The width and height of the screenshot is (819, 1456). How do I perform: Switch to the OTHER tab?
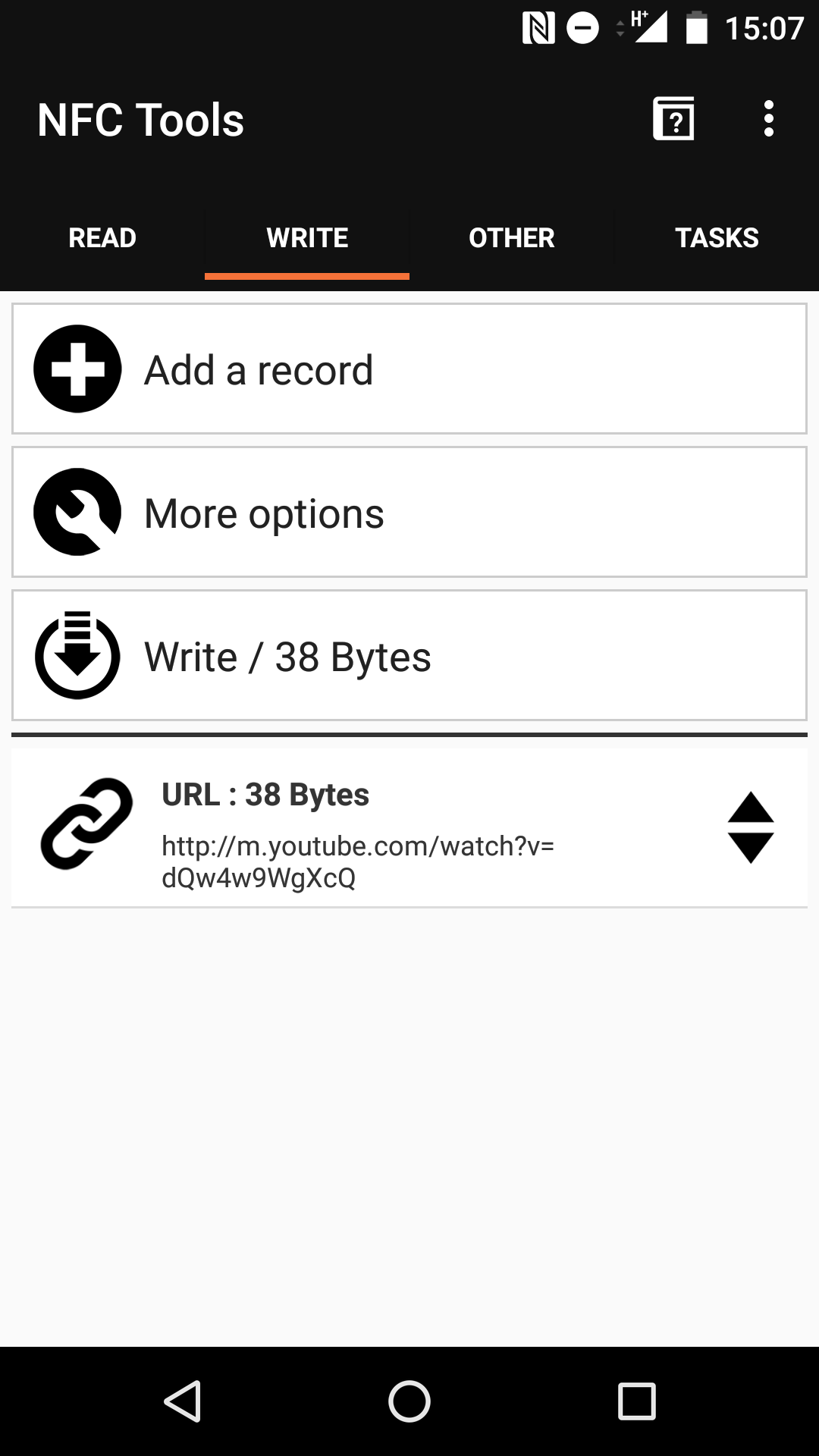(512, 237)
